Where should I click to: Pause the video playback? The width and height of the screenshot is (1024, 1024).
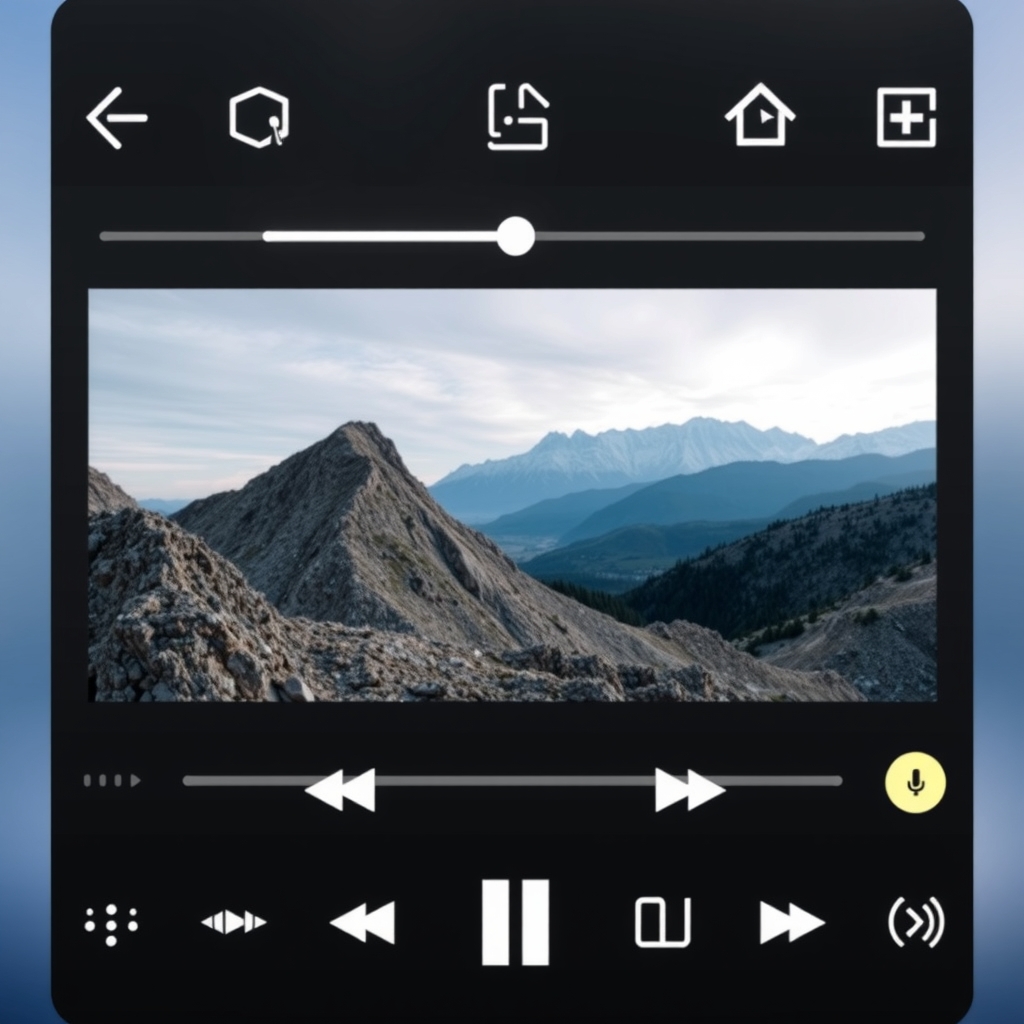pos(515,922)
